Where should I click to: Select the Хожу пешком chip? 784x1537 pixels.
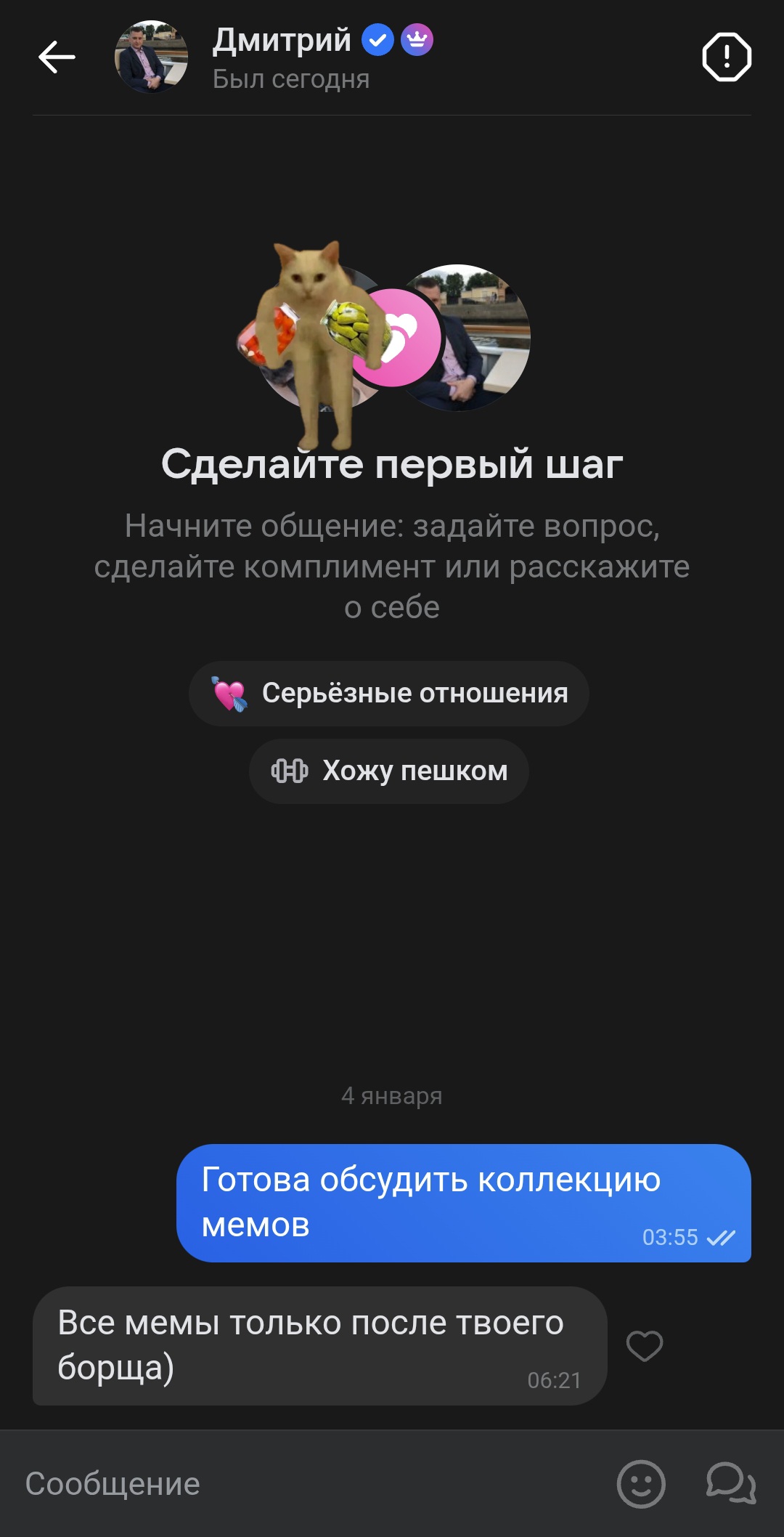click(x=389, y=771)
